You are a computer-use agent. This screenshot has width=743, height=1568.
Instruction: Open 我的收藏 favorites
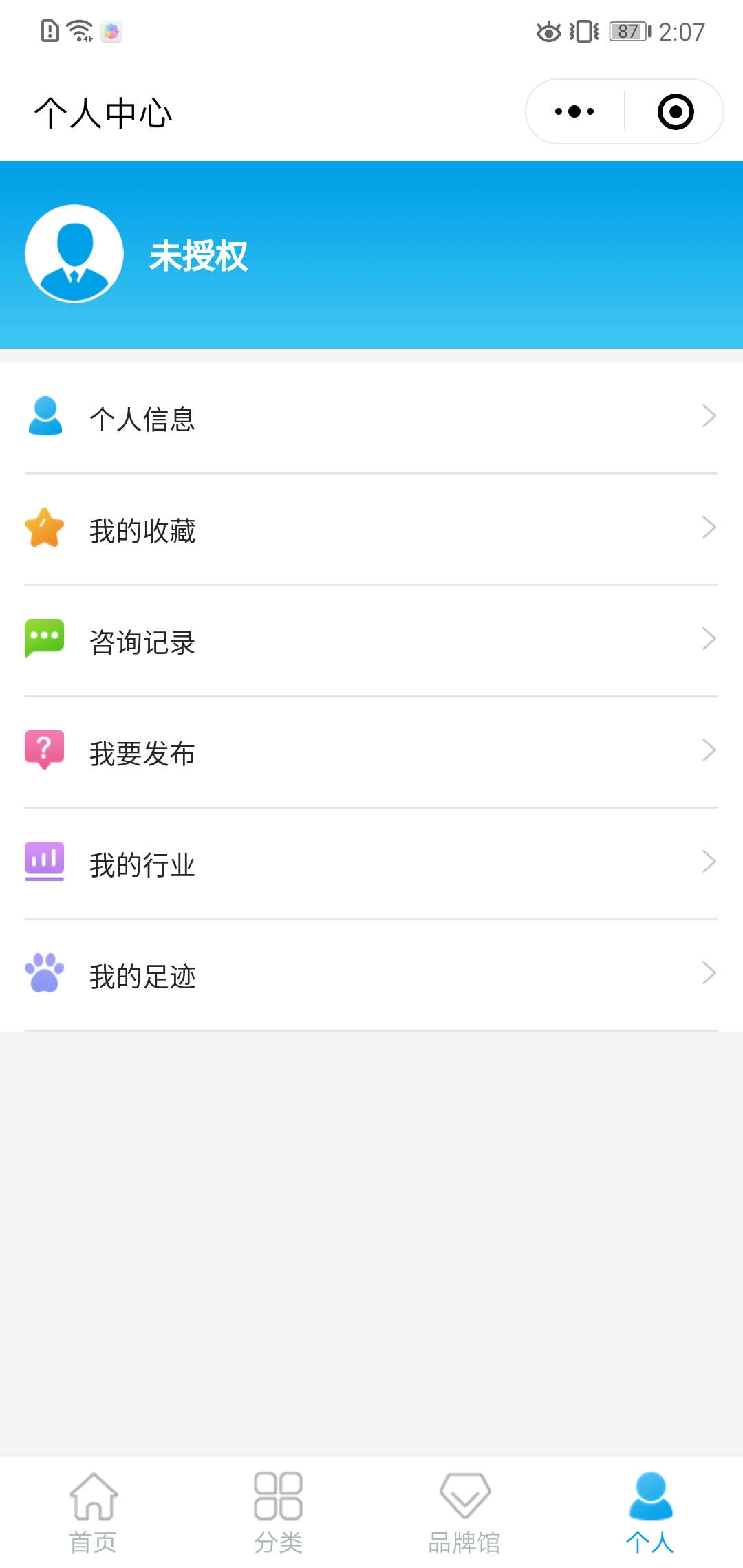pos(371,530)
